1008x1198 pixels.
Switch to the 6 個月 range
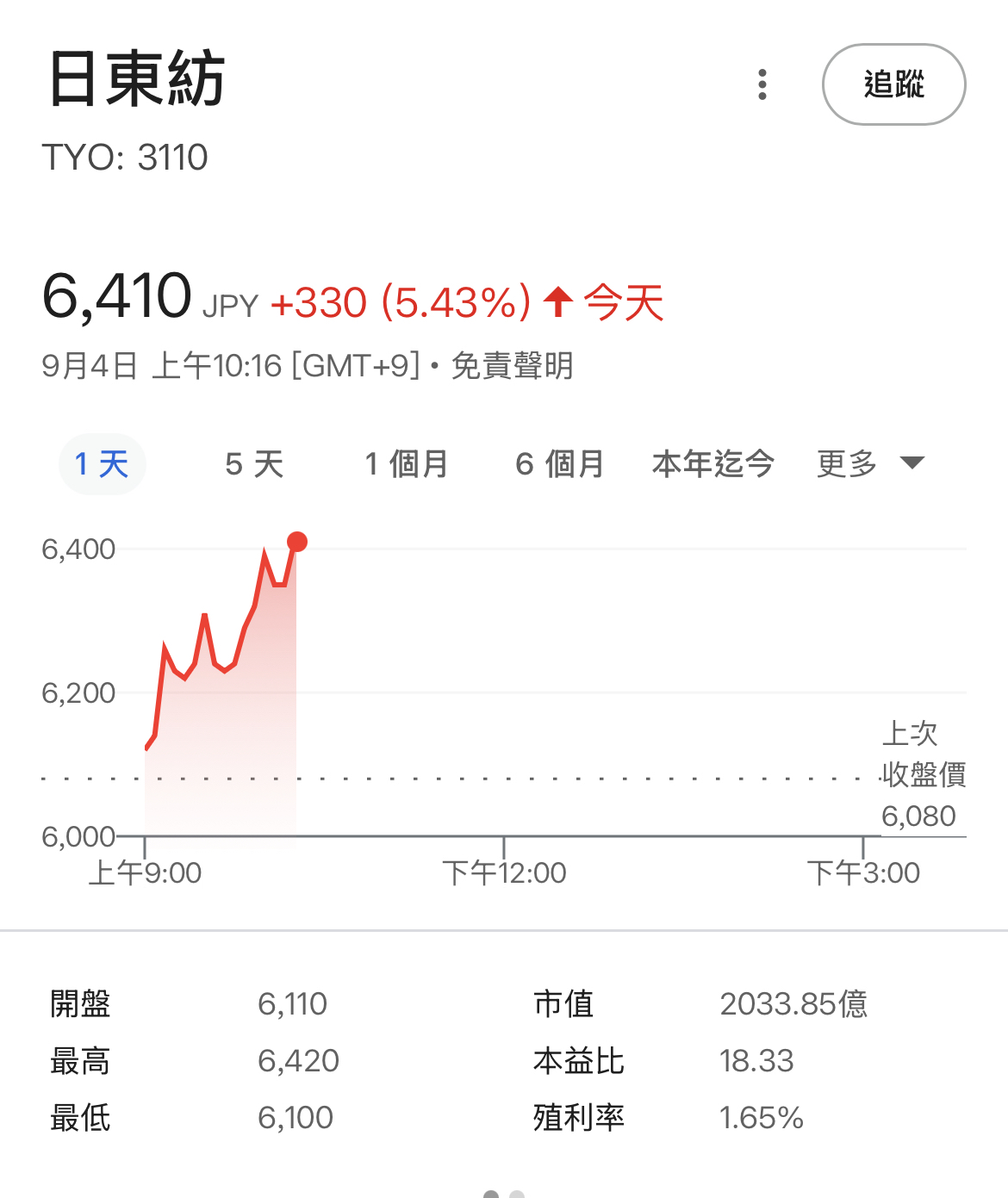tap(559, 464)
